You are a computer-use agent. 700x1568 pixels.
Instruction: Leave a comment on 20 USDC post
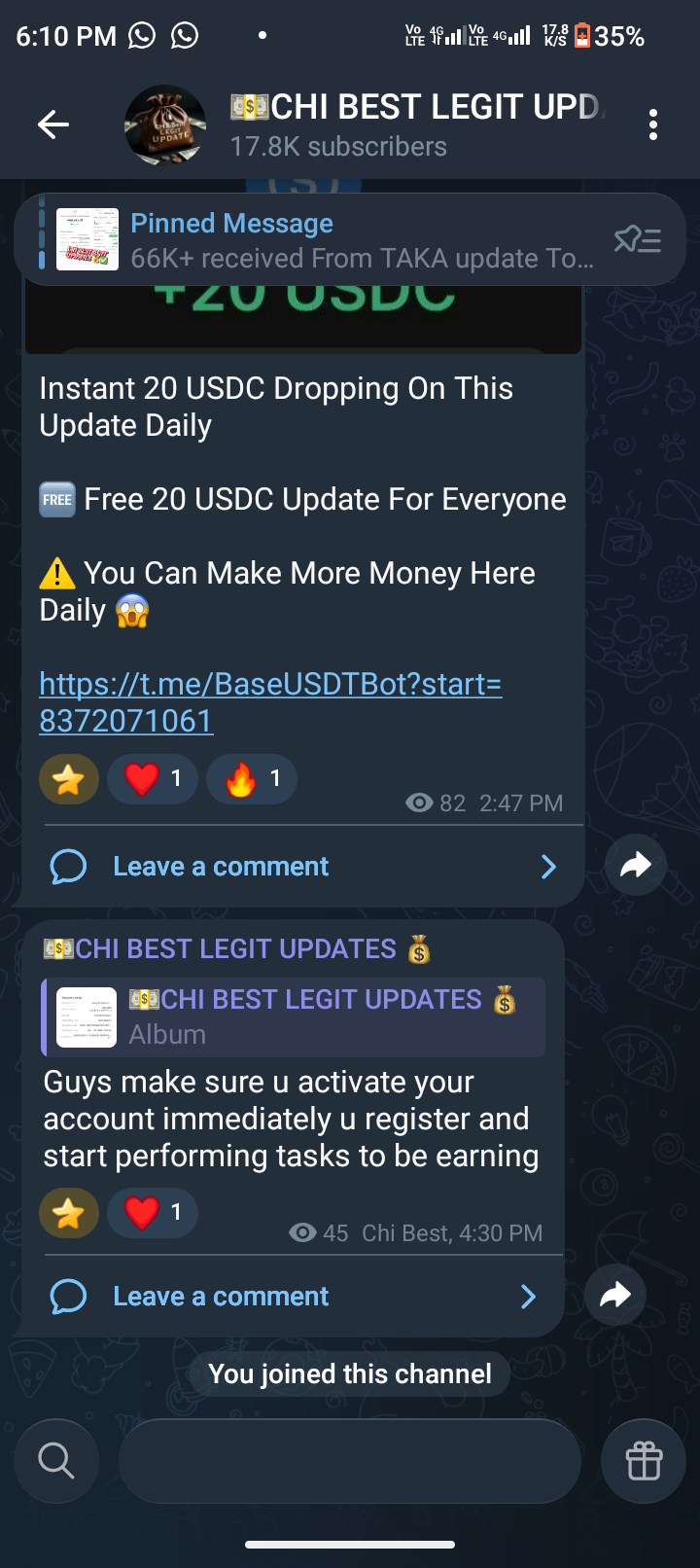[221, 867]
